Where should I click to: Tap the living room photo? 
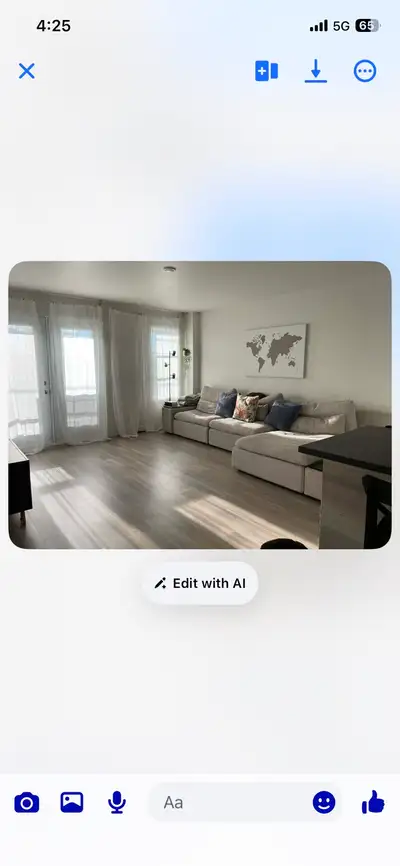(x=200, y=405)
